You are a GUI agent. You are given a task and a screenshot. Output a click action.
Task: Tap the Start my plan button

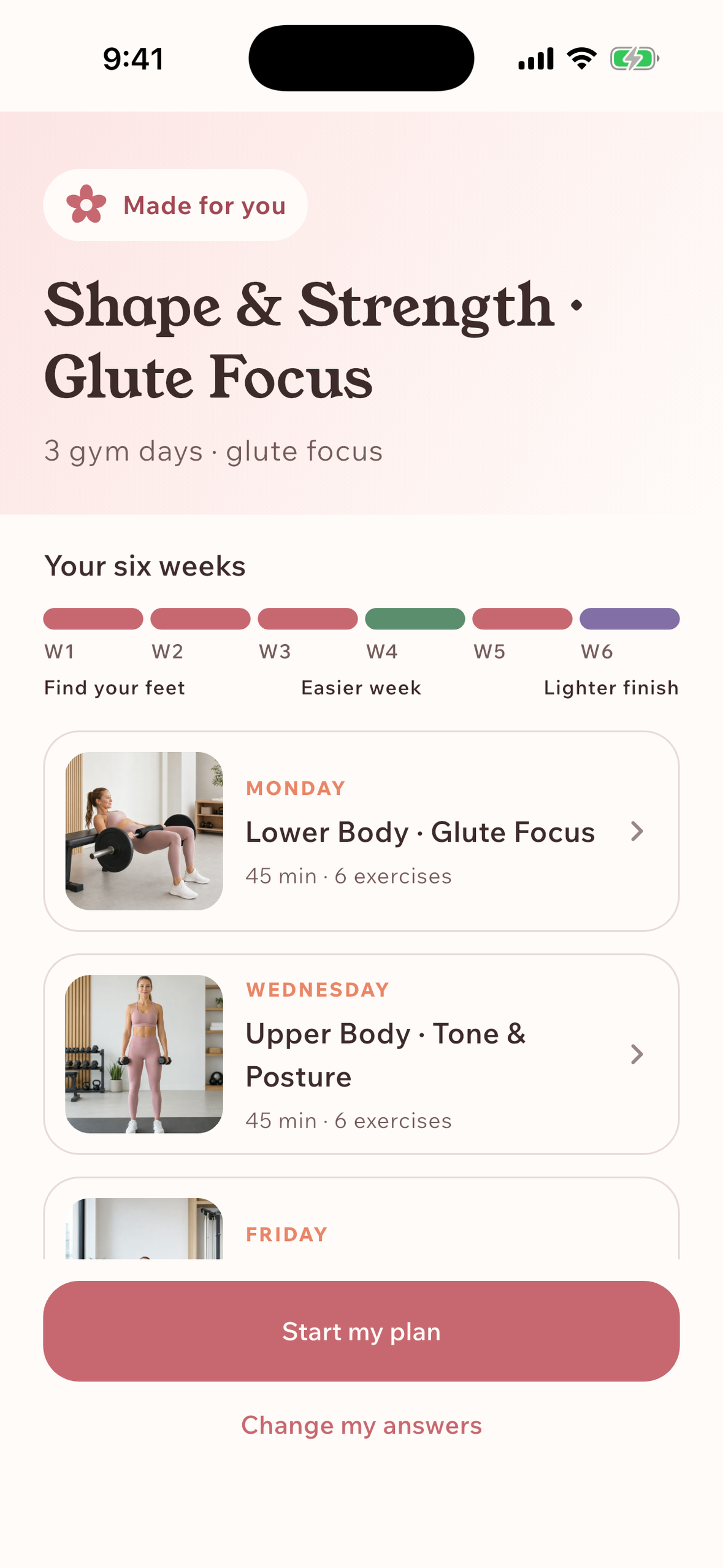point(361,1331)
